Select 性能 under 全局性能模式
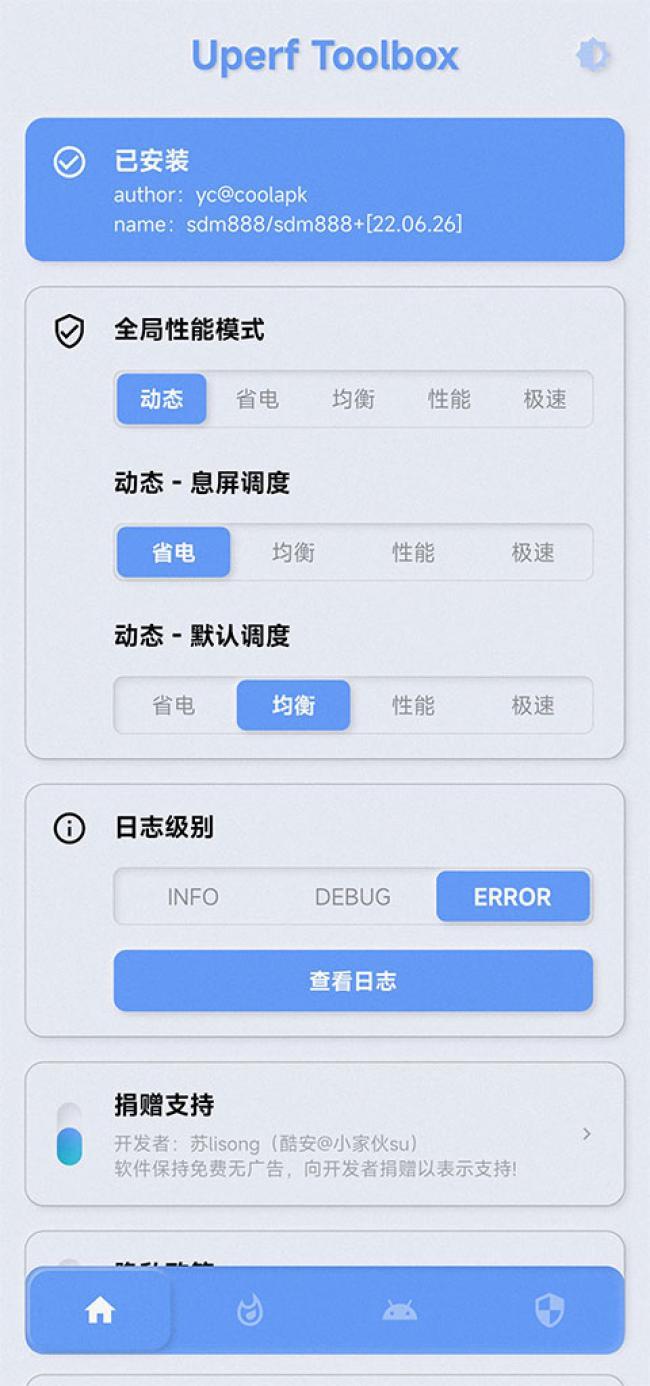The image size is (650, 1386). click(449, 399)
